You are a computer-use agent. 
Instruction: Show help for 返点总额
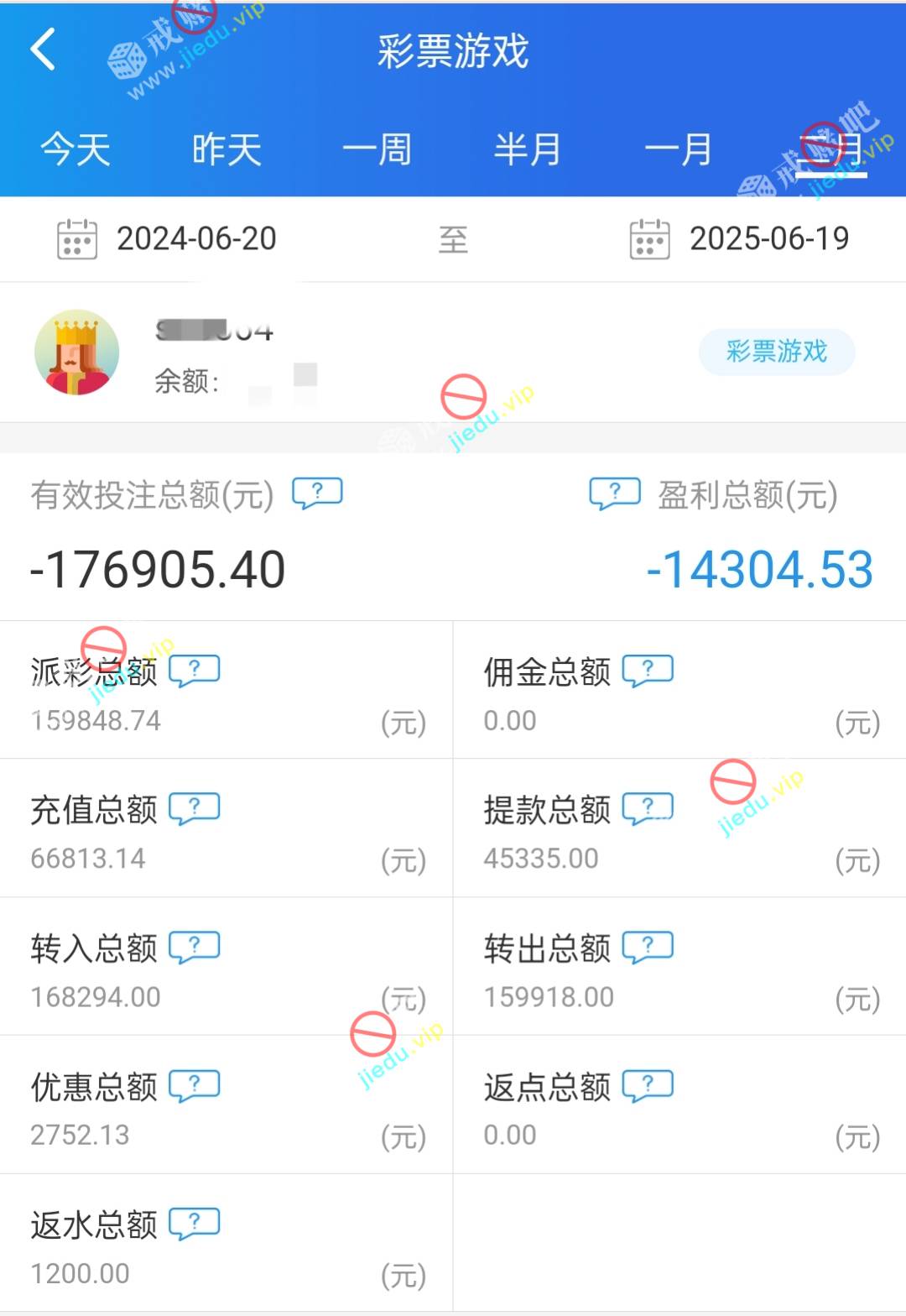[x=648, y=1085]
